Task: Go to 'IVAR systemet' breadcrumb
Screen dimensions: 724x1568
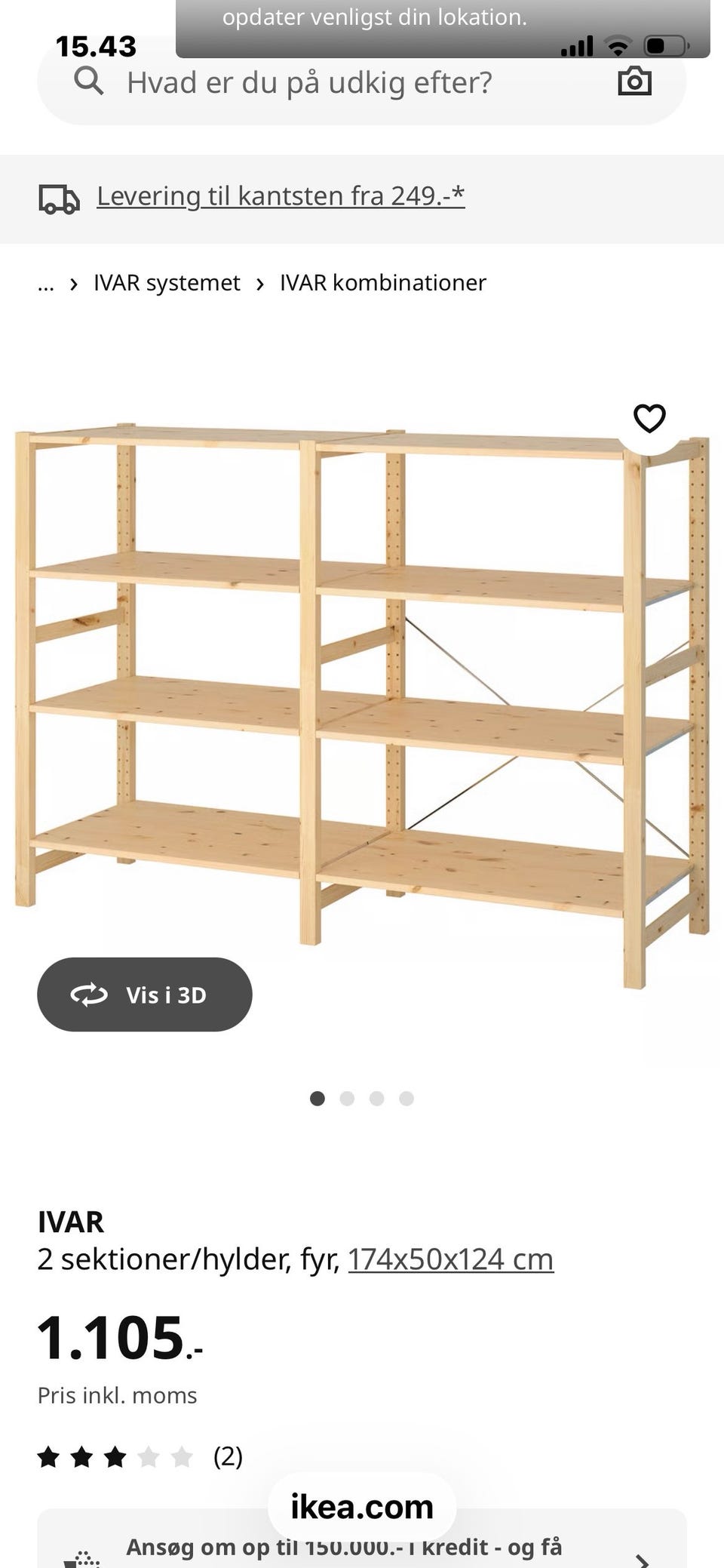Action: 167,283
